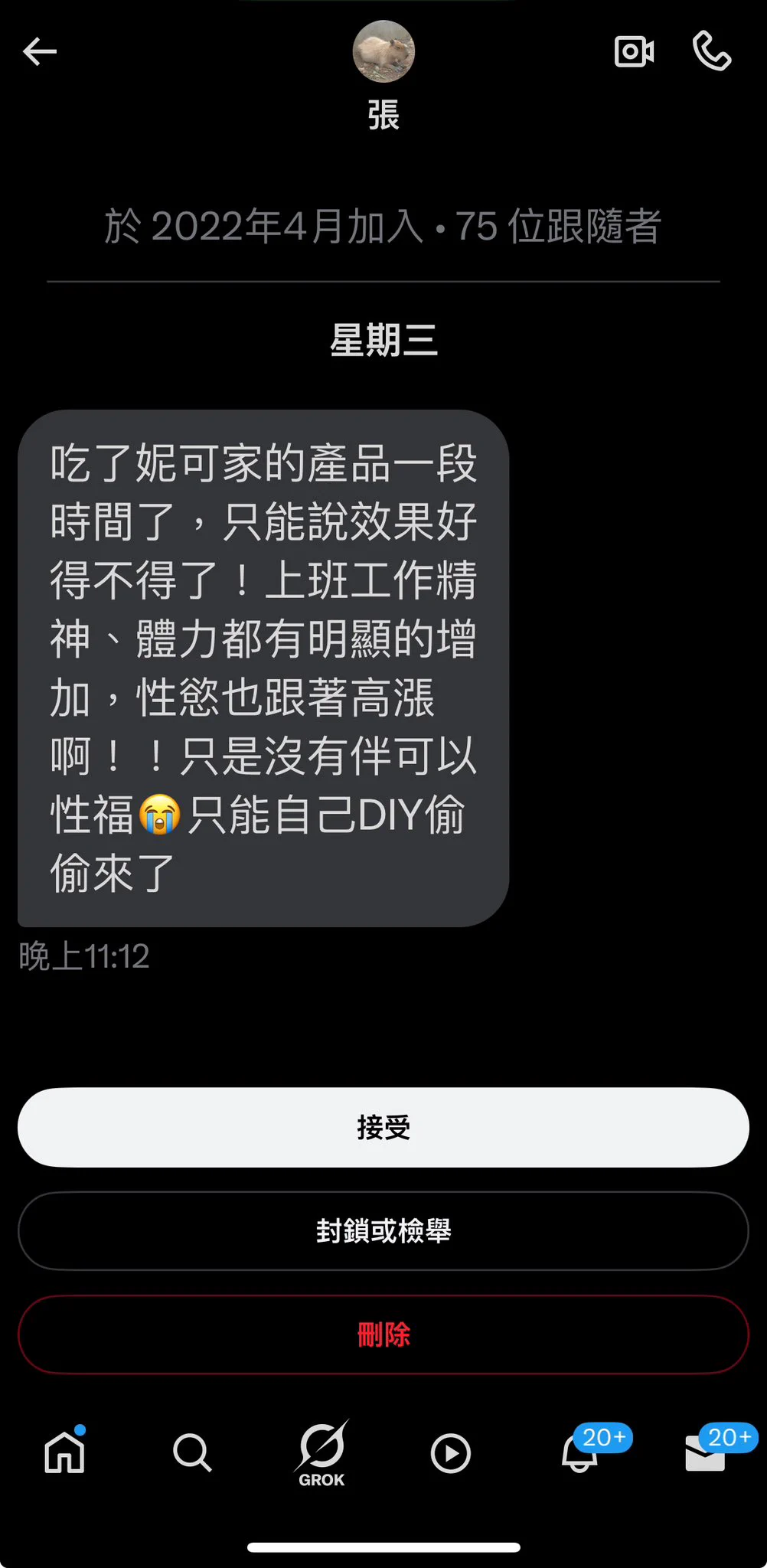
Task: Switch to the Home tab
Action: pos(65,1452)
